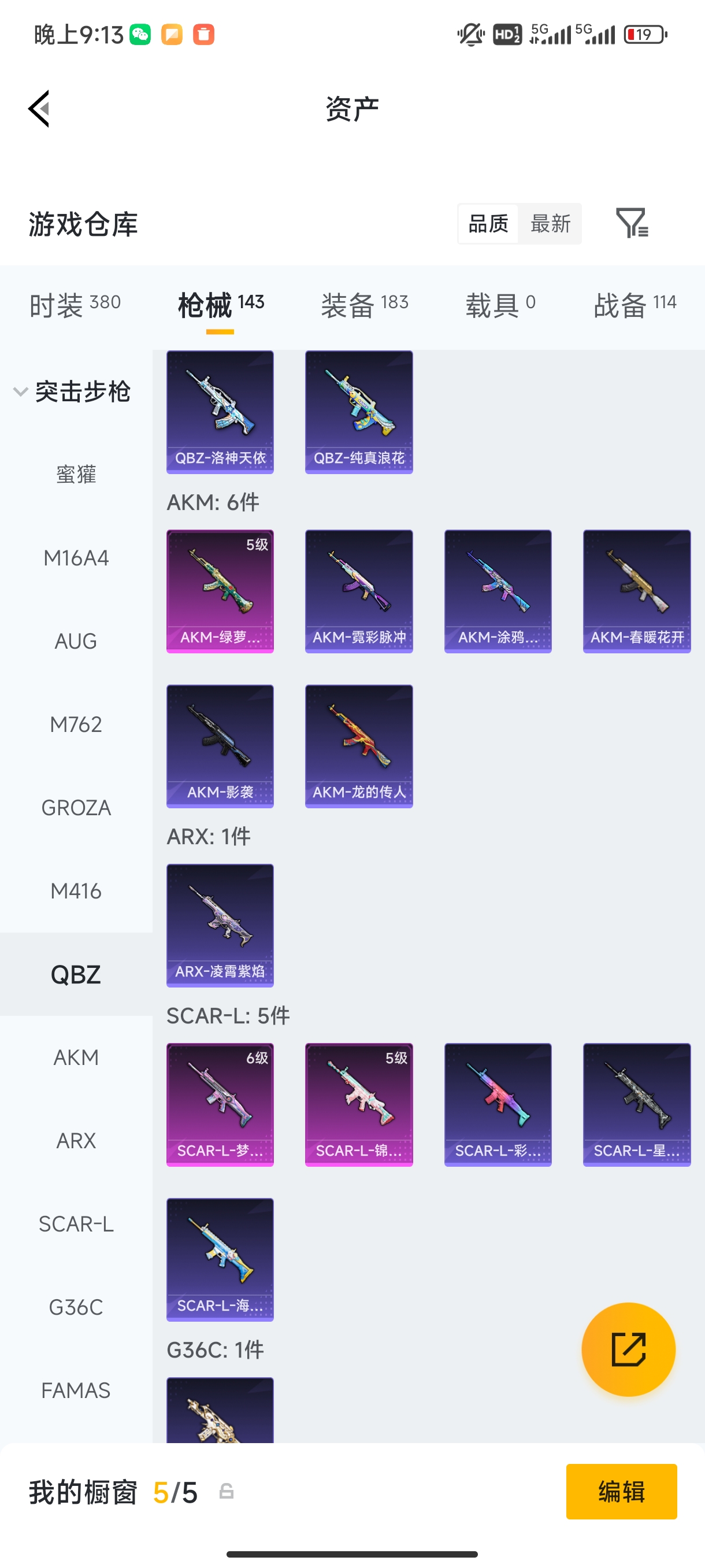Open the QBZ-洛神天依 skin tile
The width and height of the screenshot is (705, 1568).
[x=220, y=412]
